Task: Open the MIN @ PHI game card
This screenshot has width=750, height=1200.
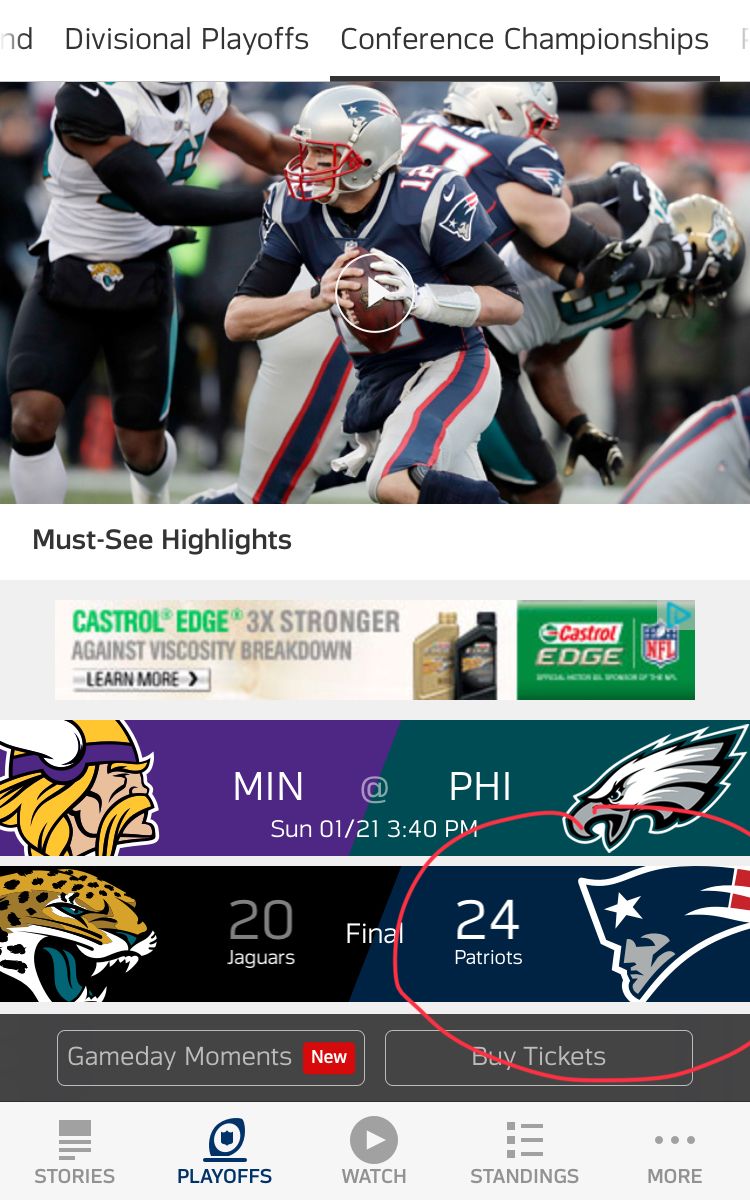Action: (x=374, y=788)
